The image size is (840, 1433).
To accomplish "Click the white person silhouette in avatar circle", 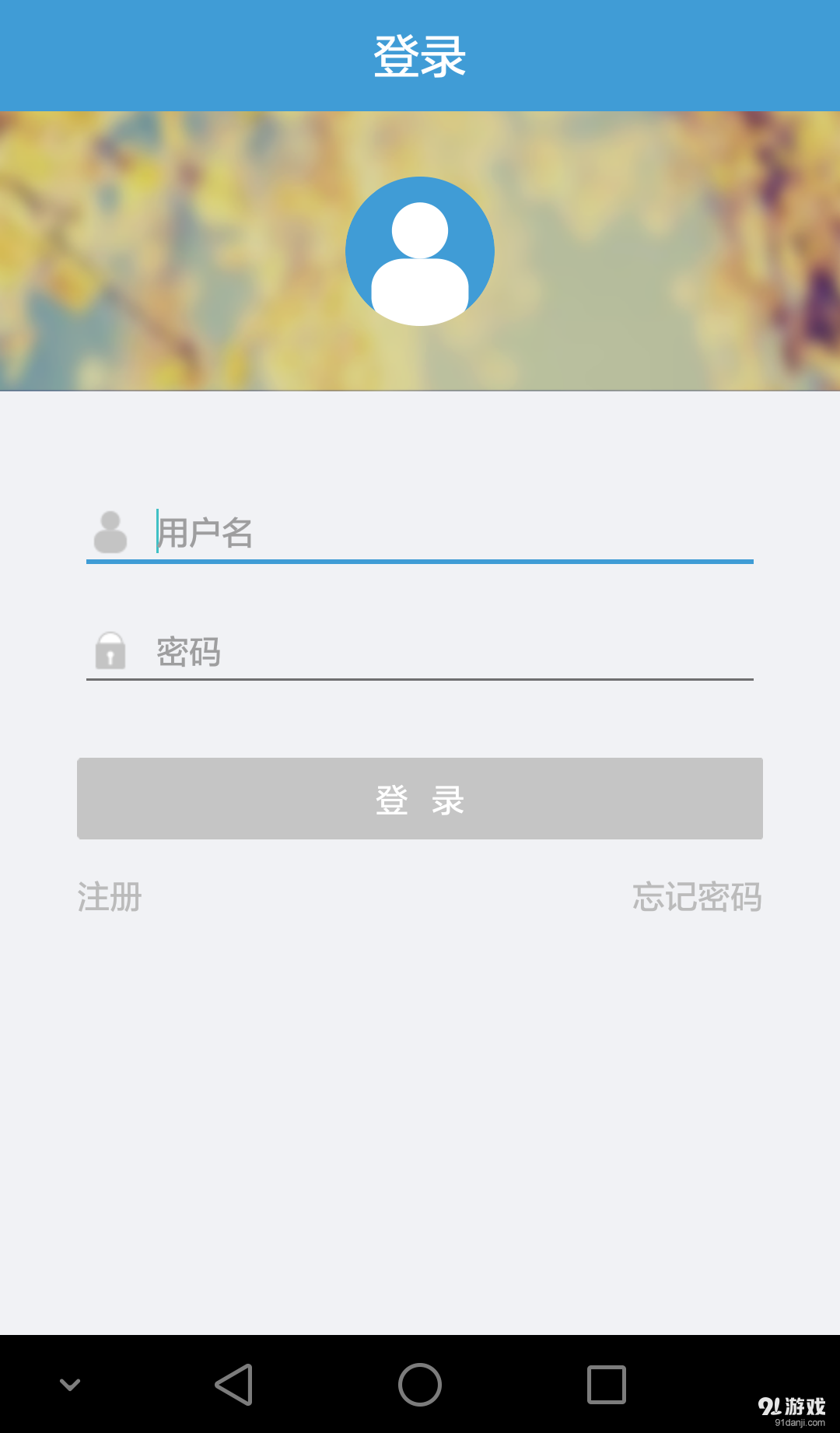I will click(420, 257).
